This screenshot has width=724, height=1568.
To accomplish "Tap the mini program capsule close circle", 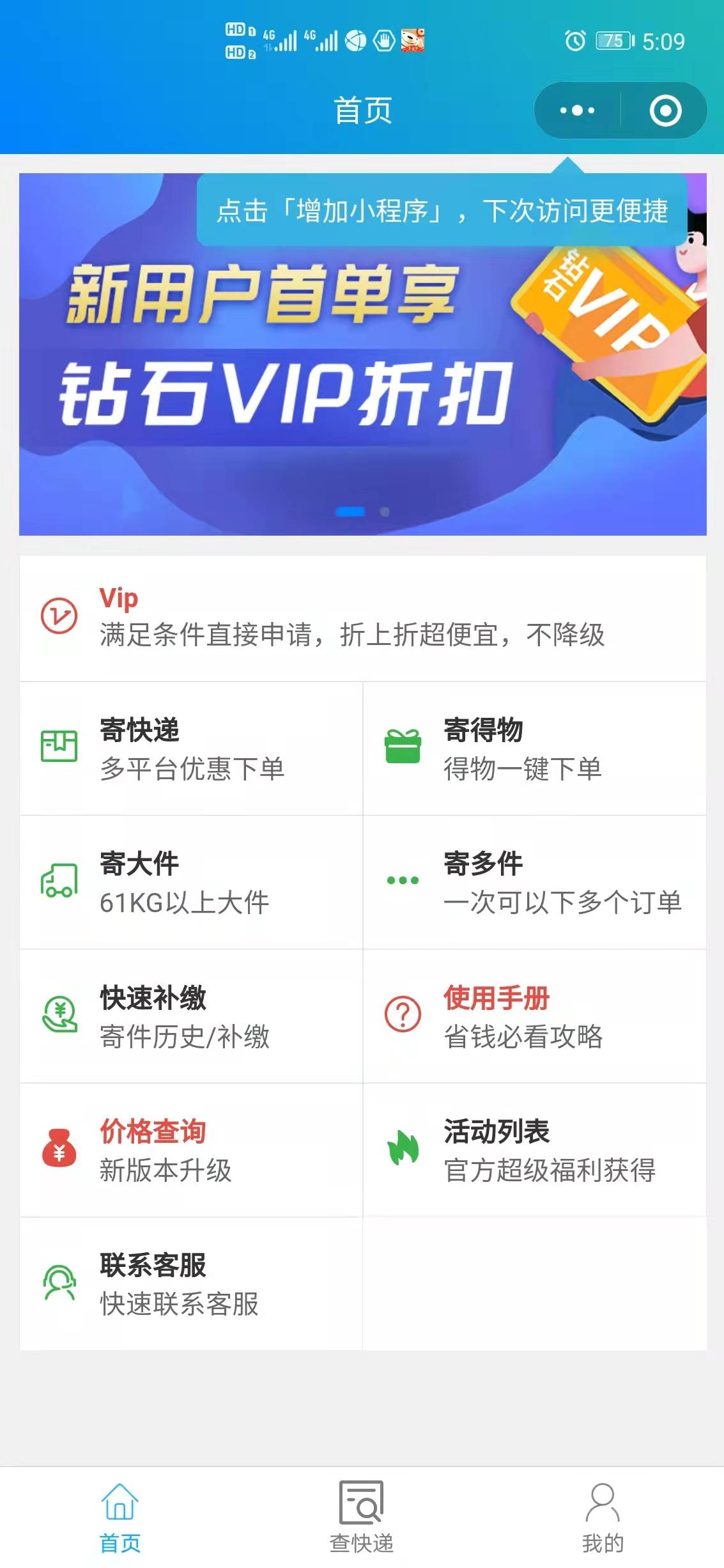I will [x=666, y=110].
